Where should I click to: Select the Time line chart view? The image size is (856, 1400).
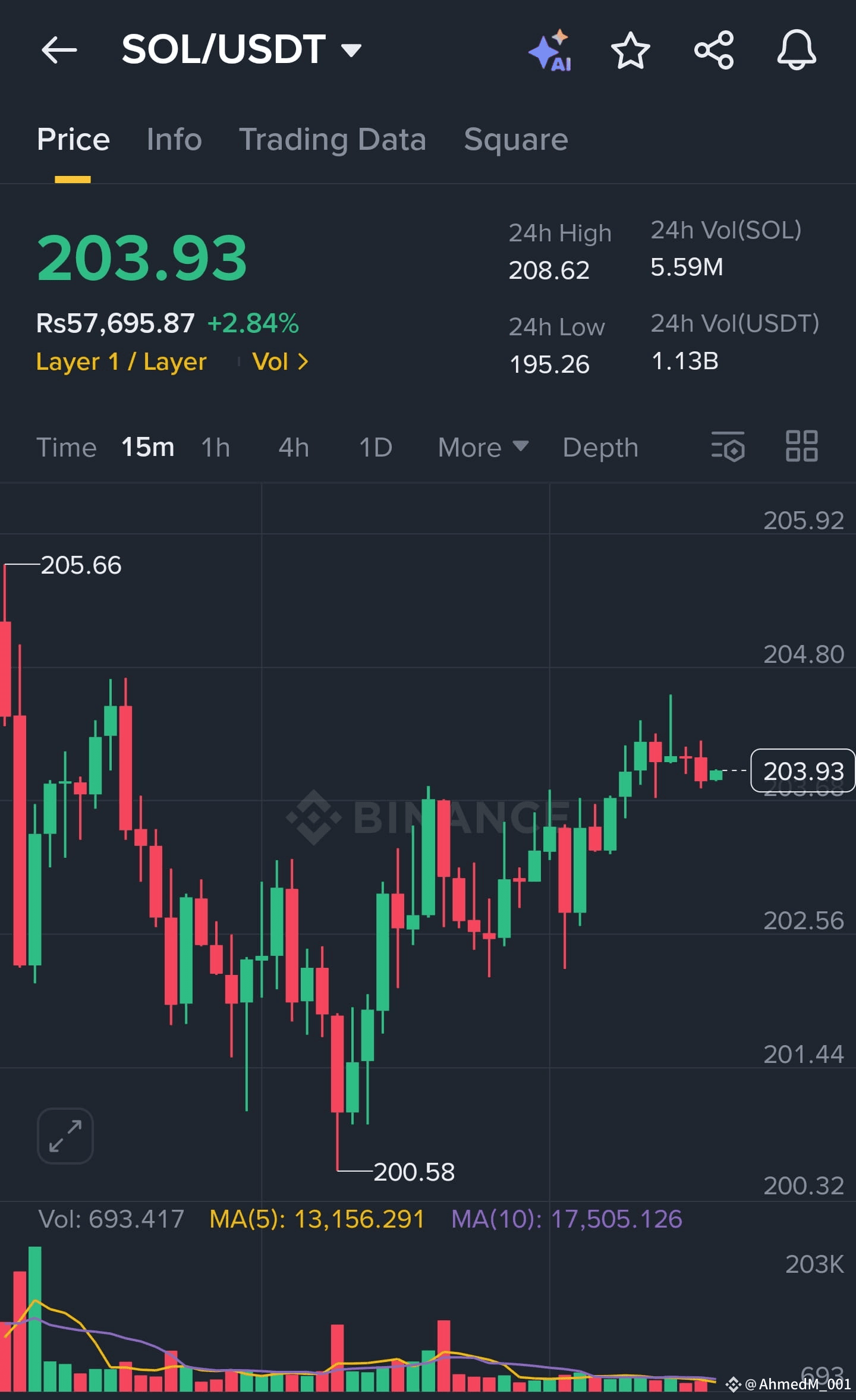click(67, 447)
